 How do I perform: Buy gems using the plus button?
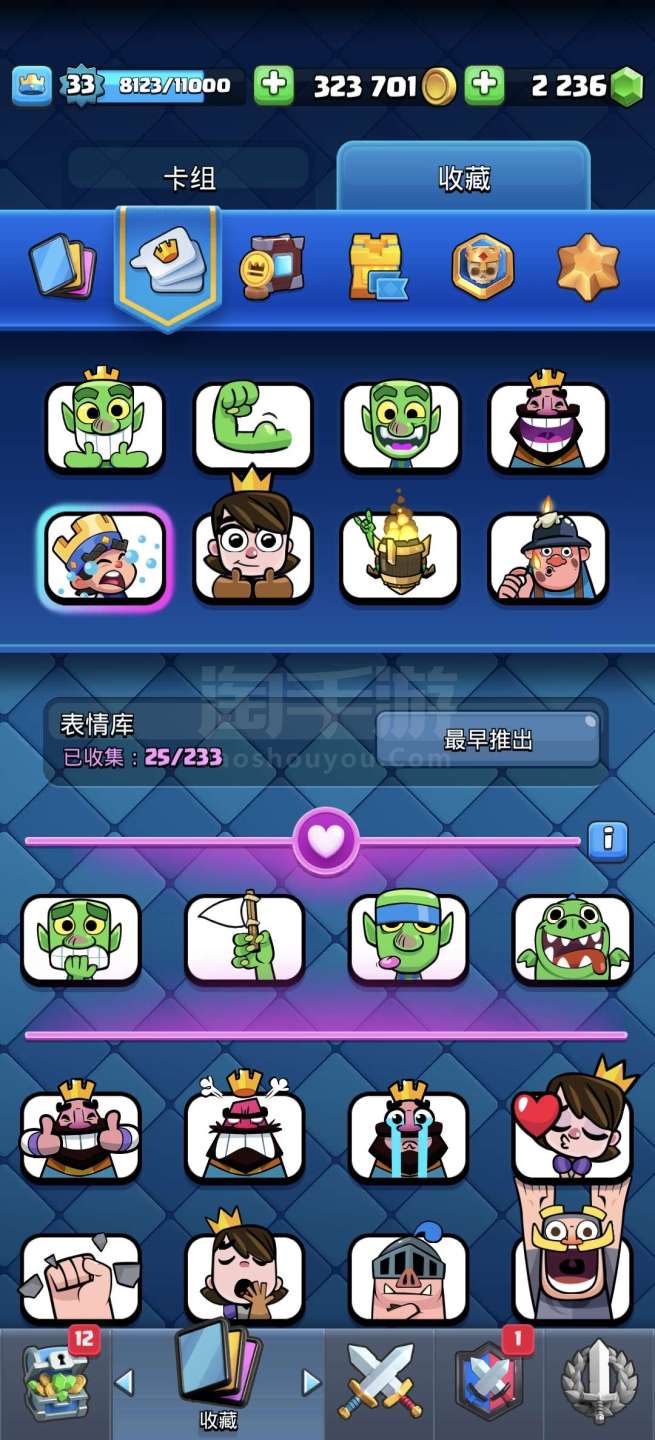pos(485,86)
